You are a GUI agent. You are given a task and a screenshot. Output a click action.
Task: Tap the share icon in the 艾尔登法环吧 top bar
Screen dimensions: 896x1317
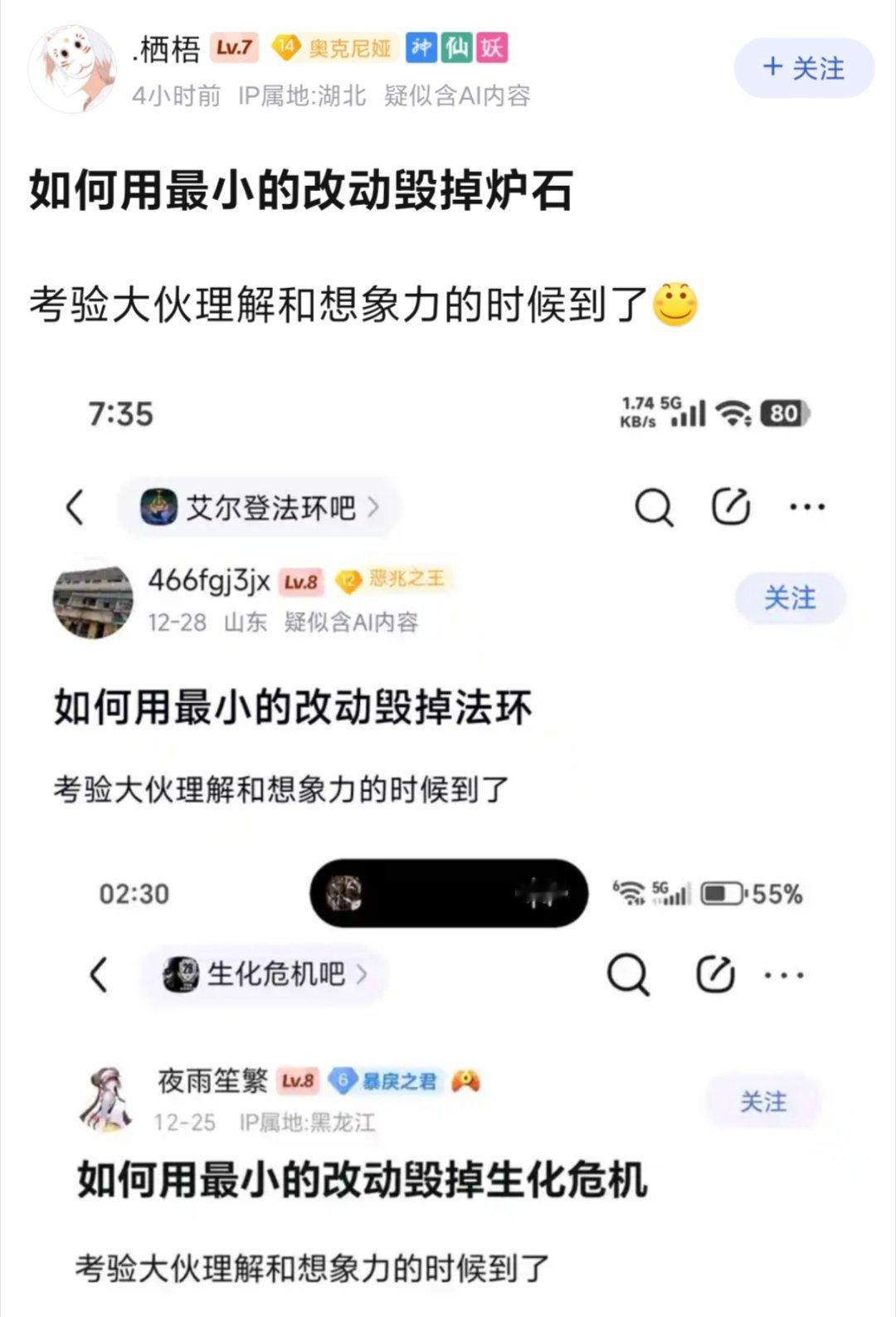coord(731,507)
